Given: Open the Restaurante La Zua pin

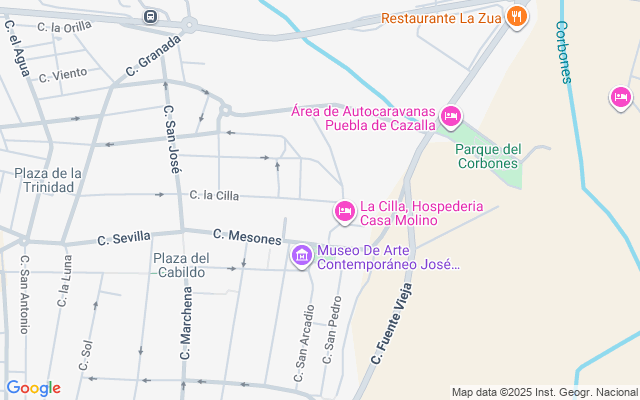Looking at the screenshot, I should [517, 17].
